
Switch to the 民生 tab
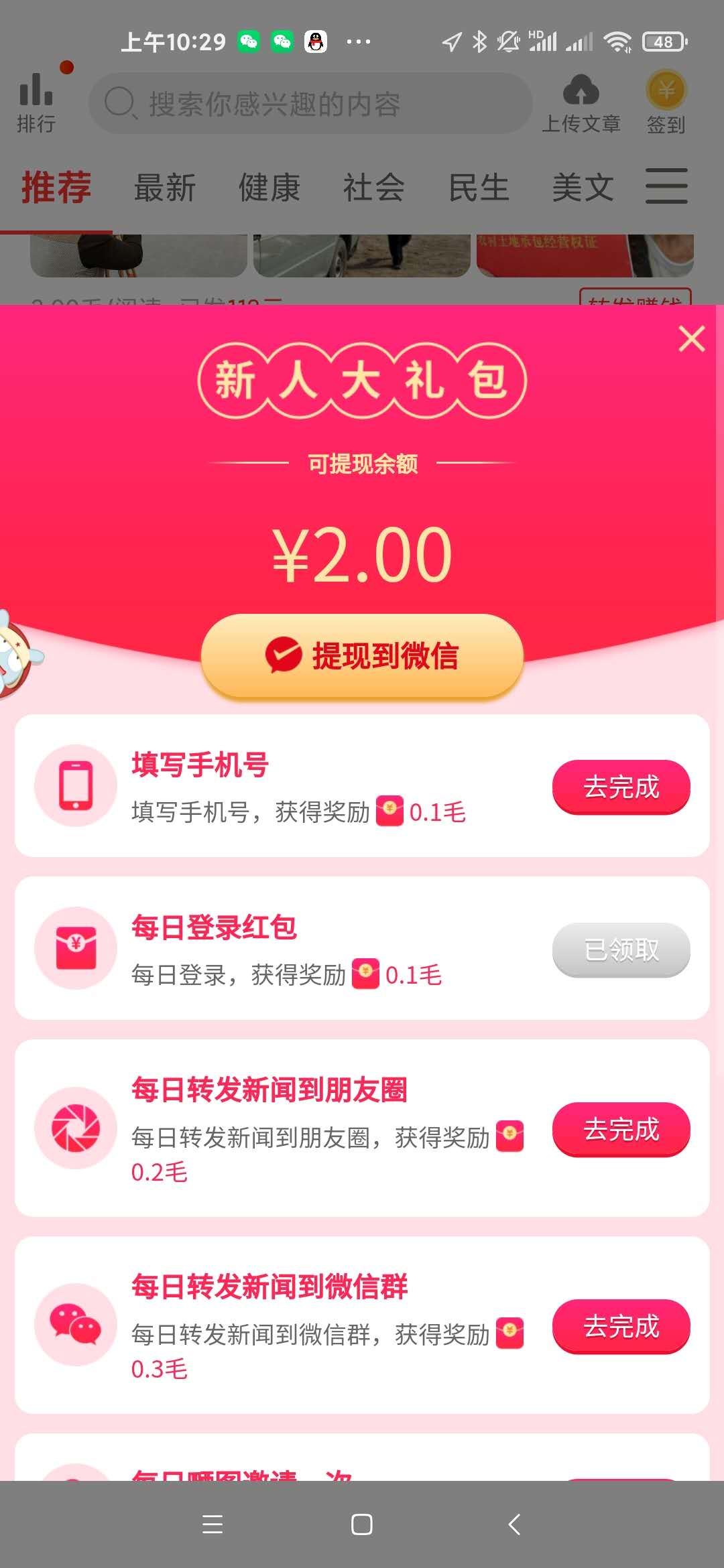[478, 188]
